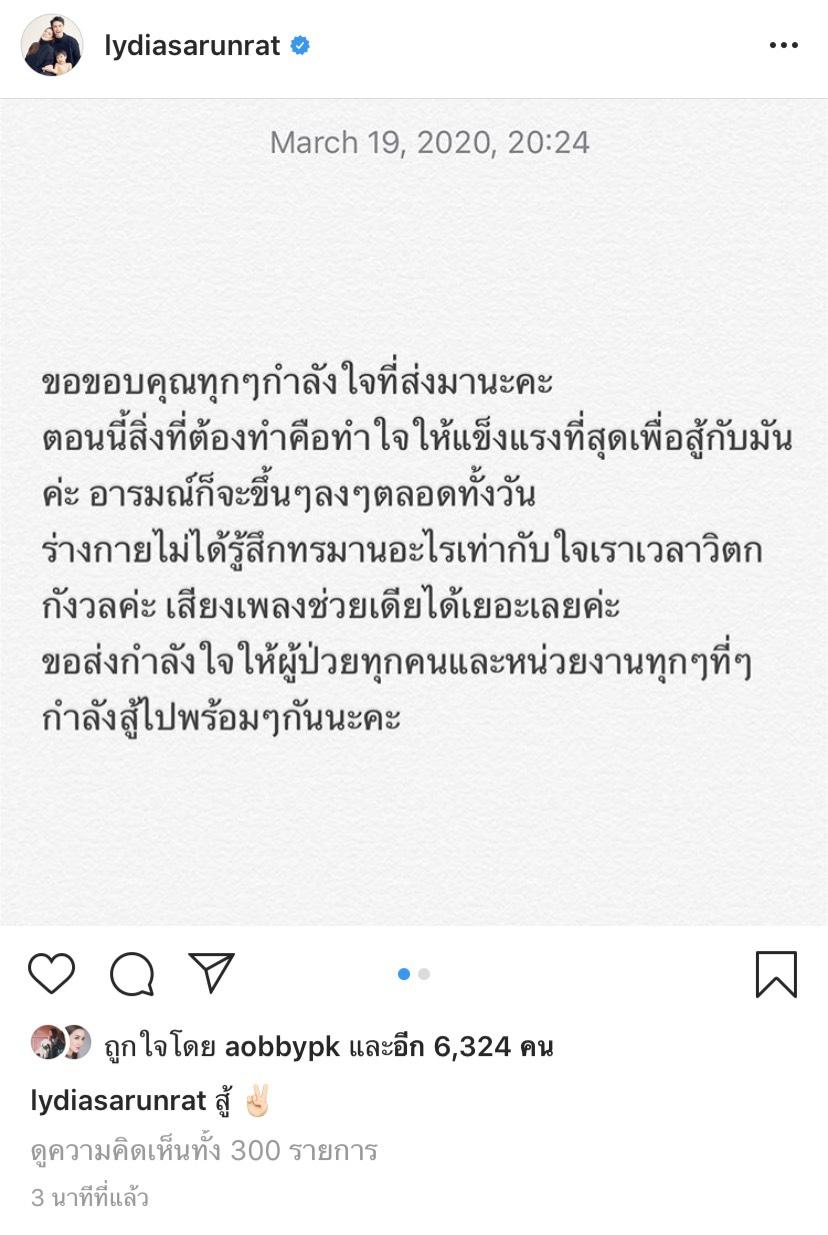
Task: Open lydiasarunrat's profile picture
Action: tap(52, 45)
